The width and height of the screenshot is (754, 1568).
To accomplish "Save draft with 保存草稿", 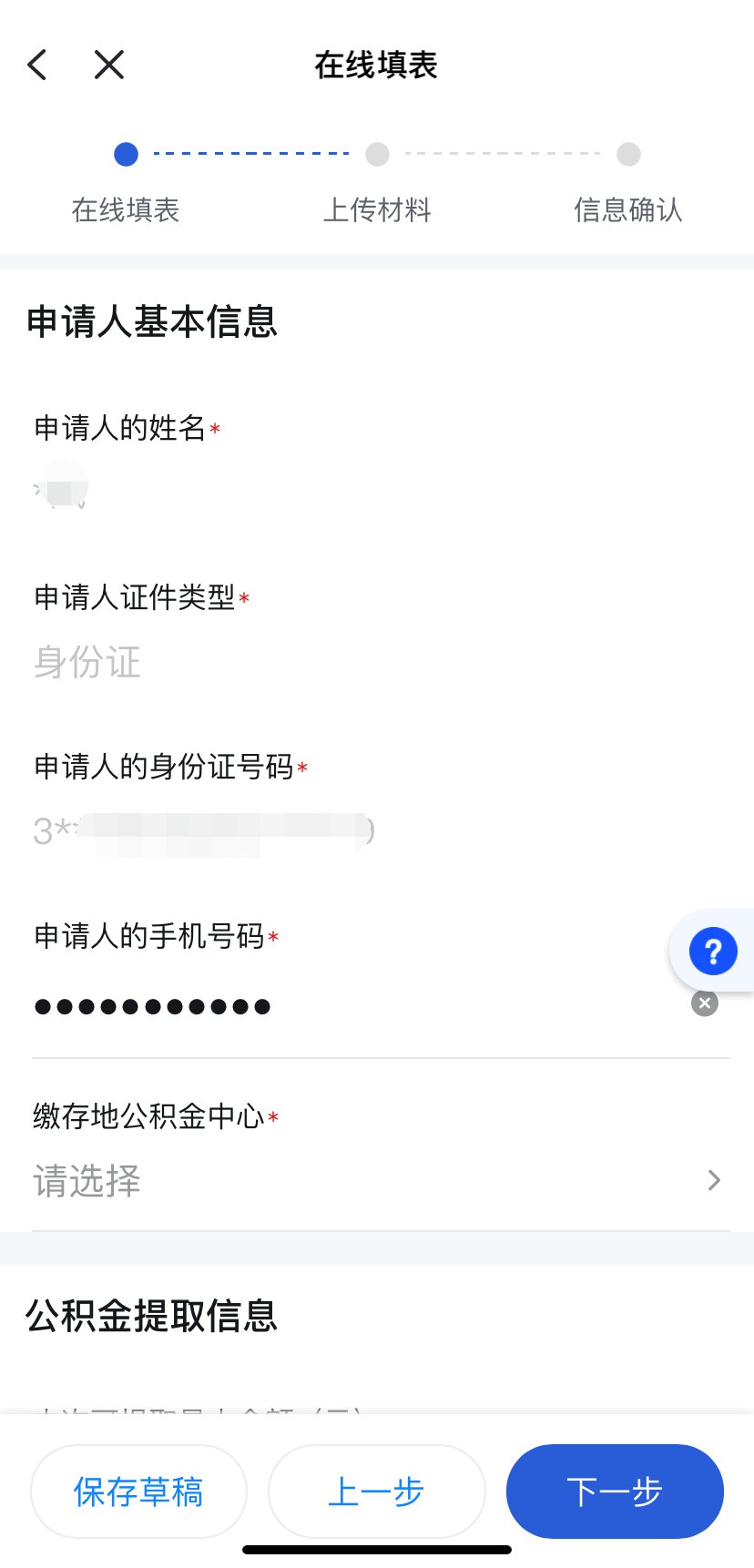I will 138,1492.
